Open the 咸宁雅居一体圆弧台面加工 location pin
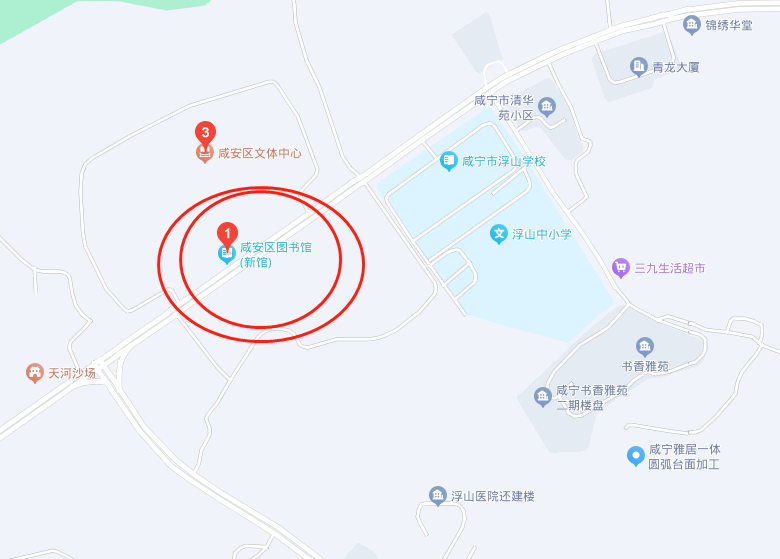This screenshot has width=780, height=559. tap(635, 456)
